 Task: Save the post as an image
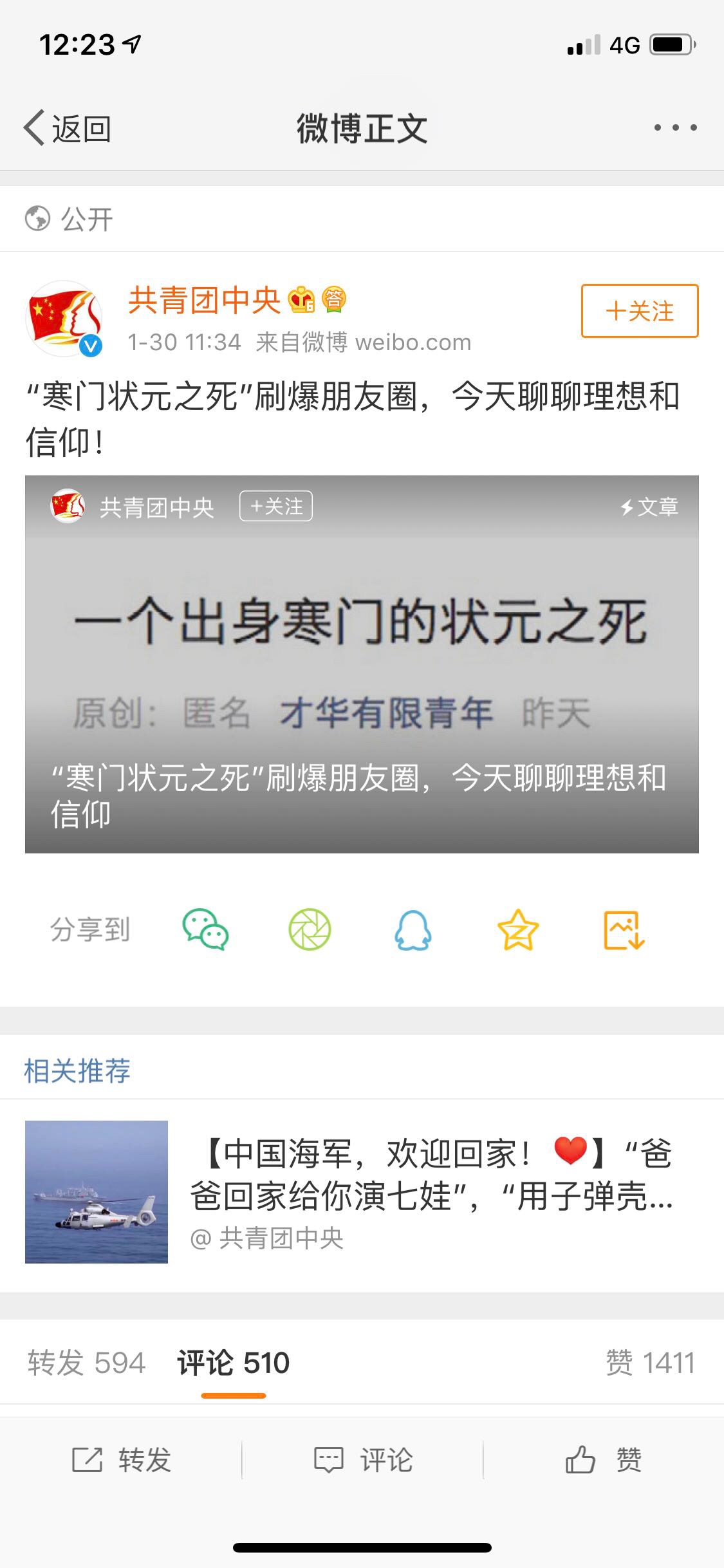(624, 929)
